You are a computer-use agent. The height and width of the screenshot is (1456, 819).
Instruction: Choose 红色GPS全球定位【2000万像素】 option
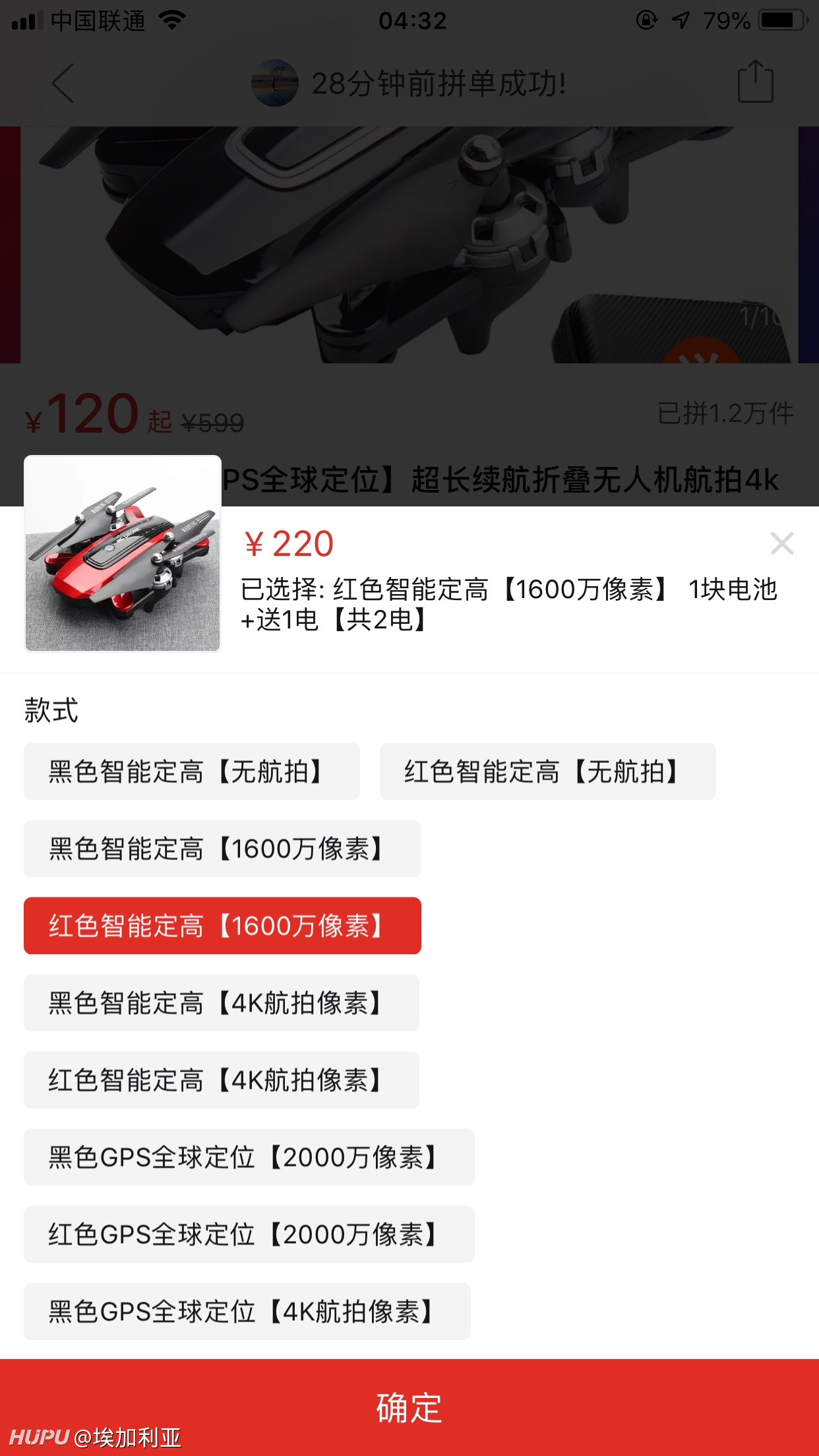pyautogui.click(x=249, y=1234)
